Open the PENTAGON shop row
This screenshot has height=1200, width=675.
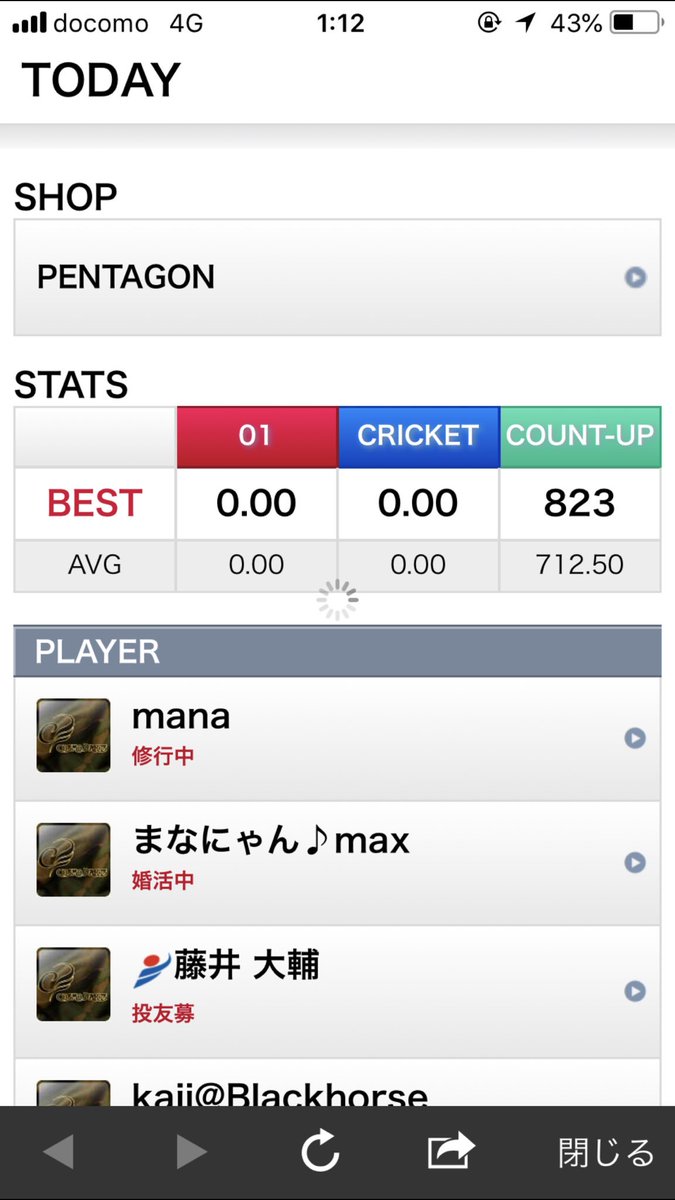(337, 277)
